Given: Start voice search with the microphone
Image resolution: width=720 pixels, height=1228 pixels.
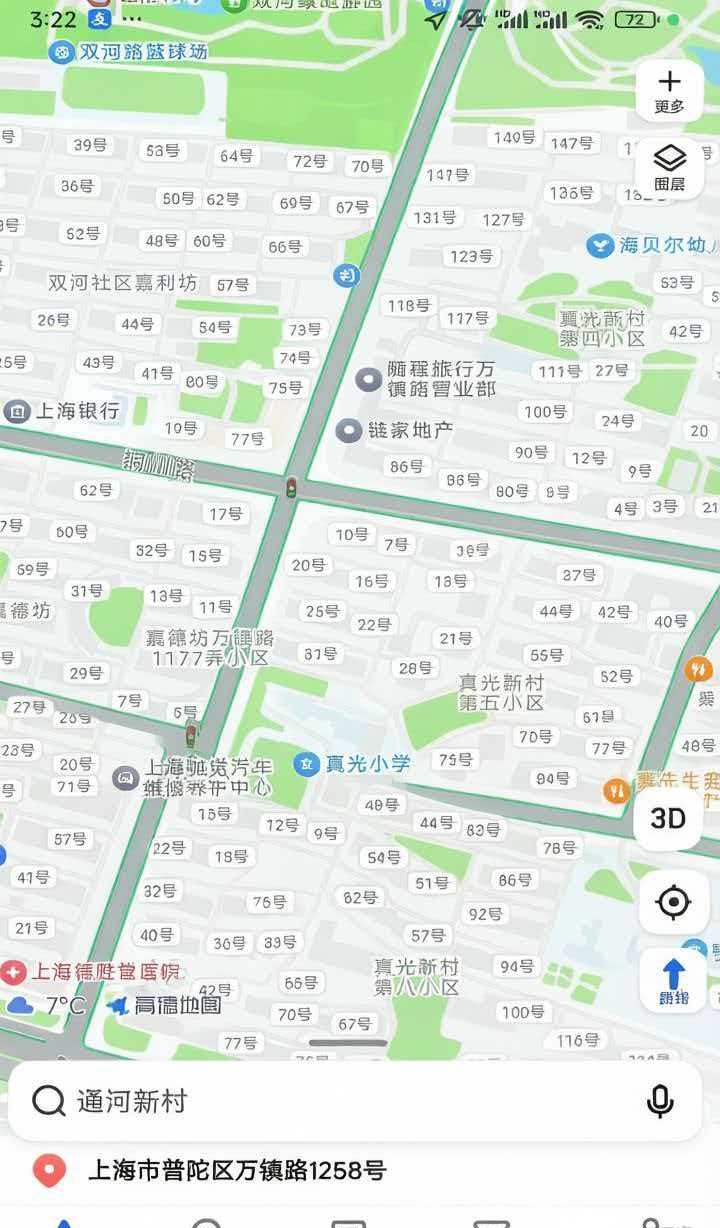Looking at the screenshot, I should tap(659, 1101).
